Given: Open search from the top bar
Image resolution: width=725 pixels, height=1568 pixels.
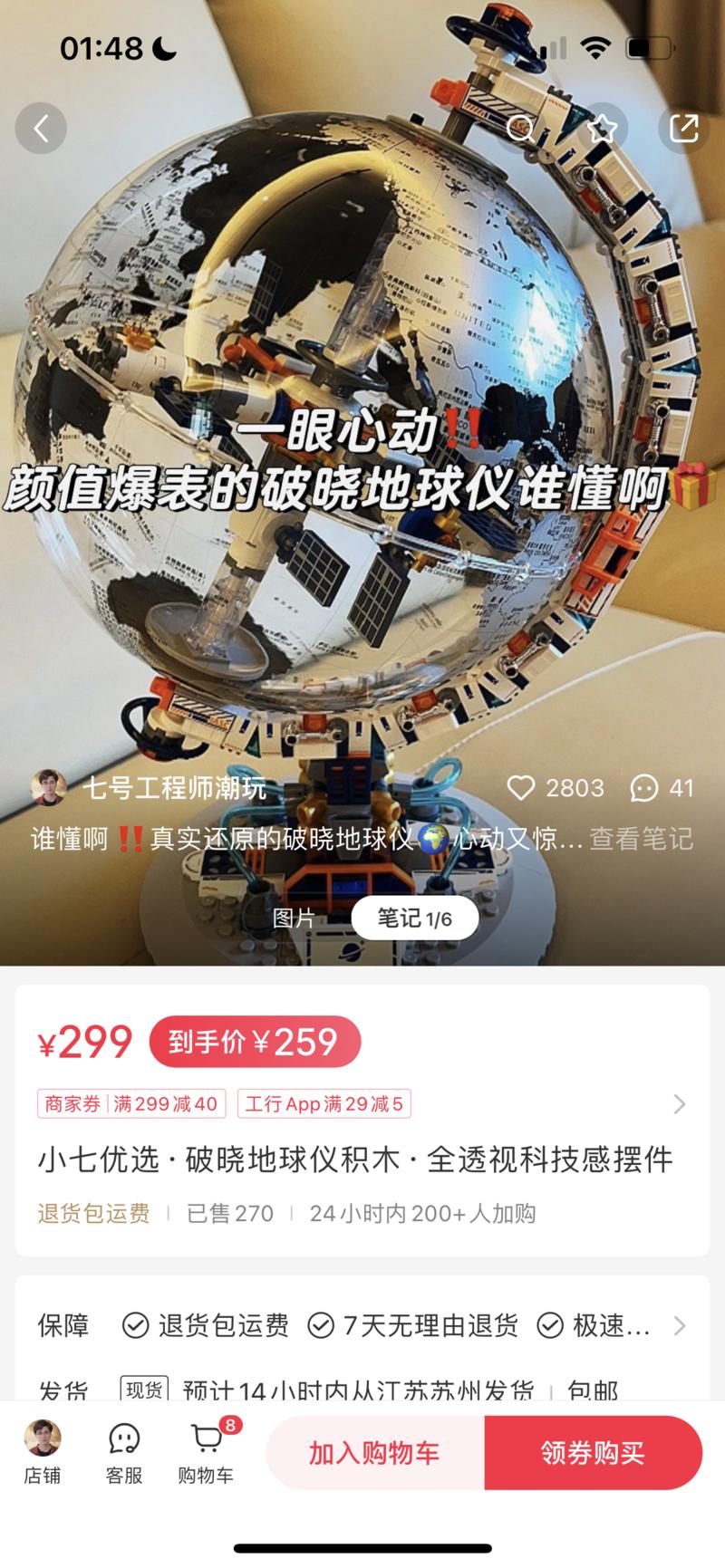Looking at the screenshot, I should pos(520,129).
